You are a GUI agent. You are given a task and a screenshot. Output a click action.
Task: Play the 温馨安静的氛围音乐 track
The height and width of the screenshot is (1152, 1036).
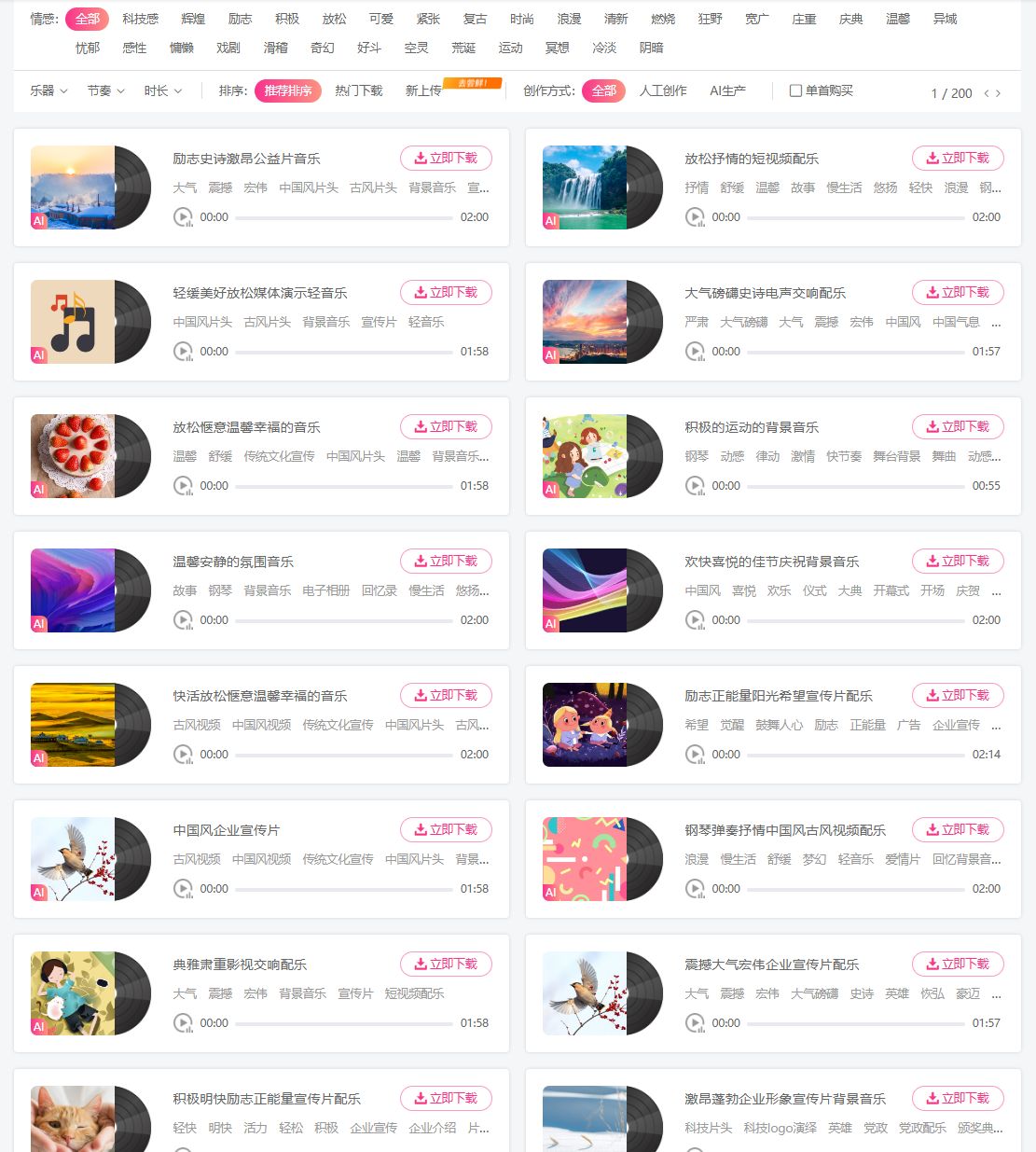point(184,619)
